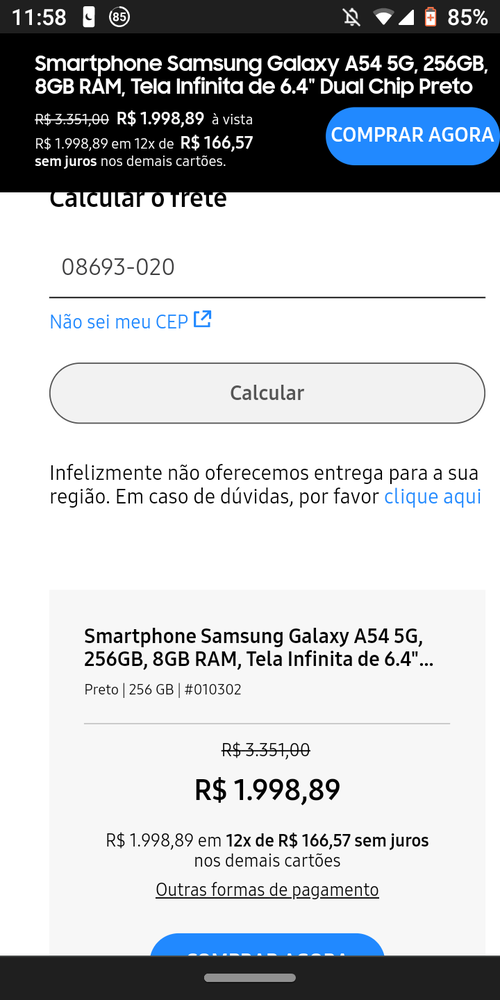Open Outras formas de pagamento

point(267,889)
